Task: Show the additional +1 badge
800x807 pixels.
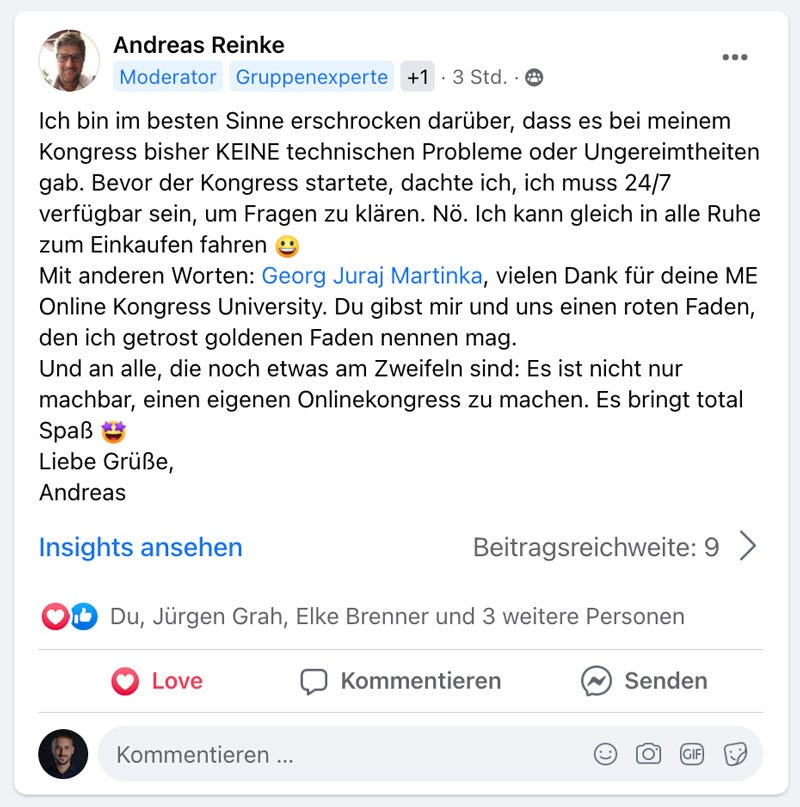Action: (417, 77)
